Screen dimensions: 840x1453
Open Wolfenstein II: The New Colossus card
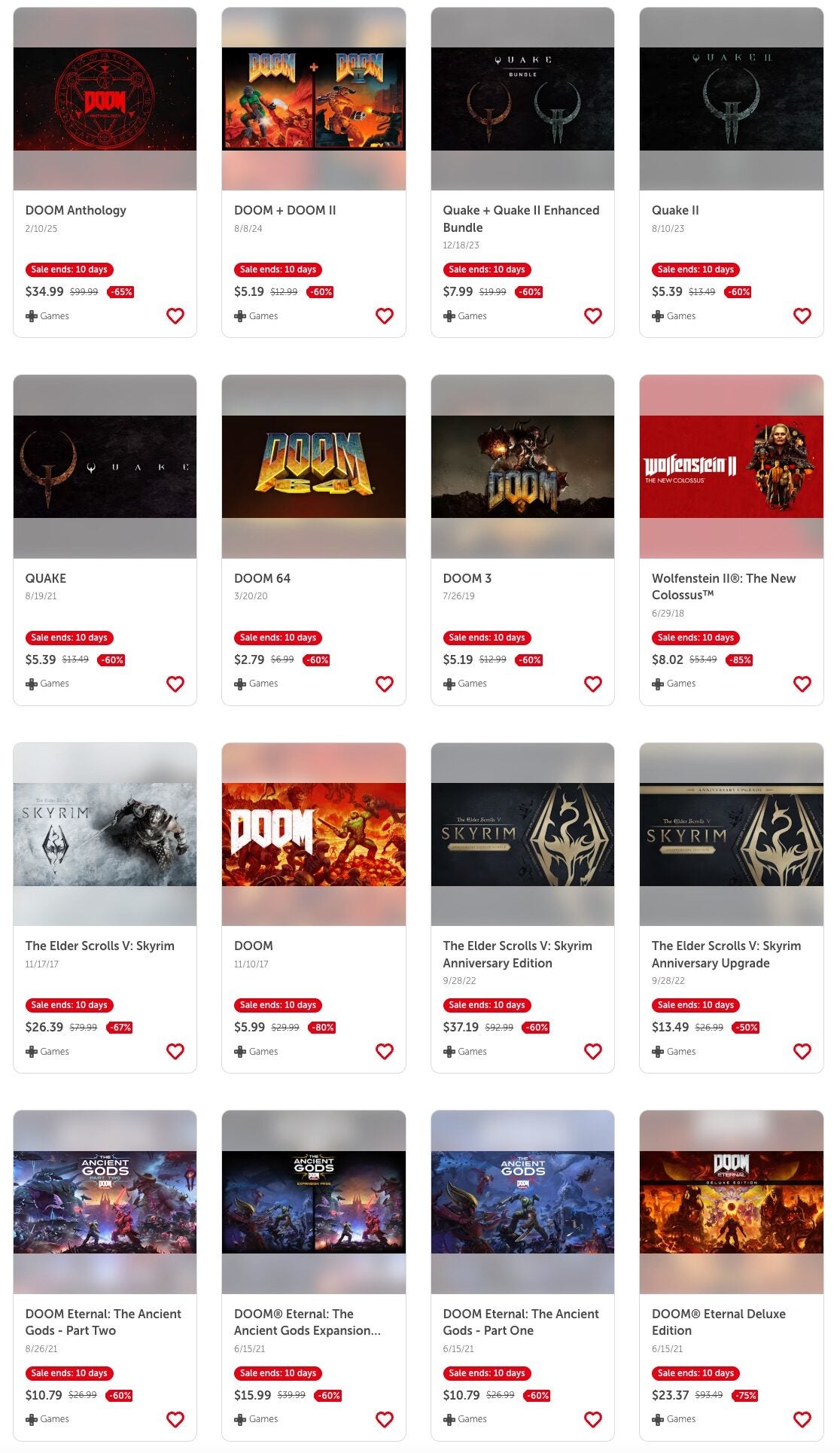(x=732, y=540)
